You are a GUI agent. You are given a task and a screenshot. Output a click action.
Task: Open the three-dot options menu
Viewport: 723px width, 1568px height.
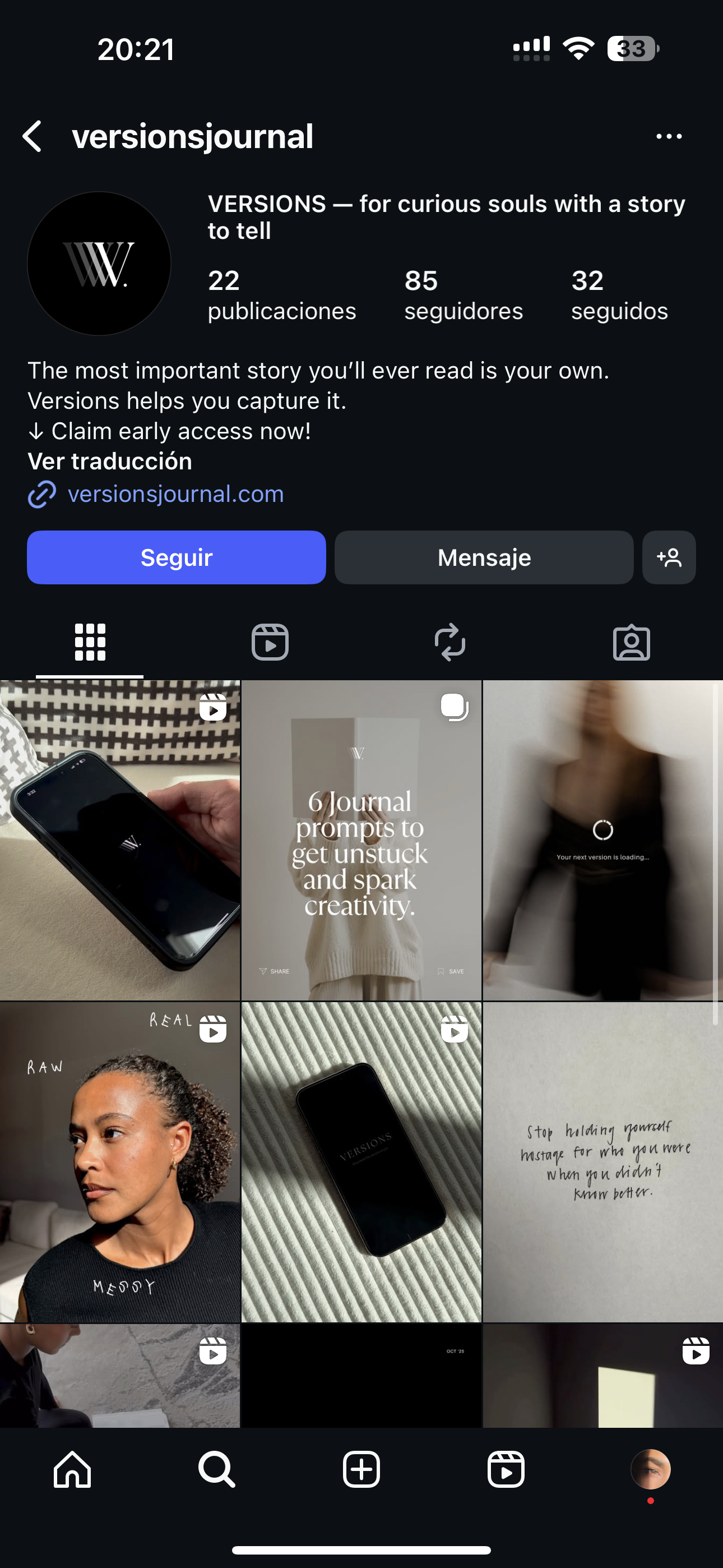(669, 136)
